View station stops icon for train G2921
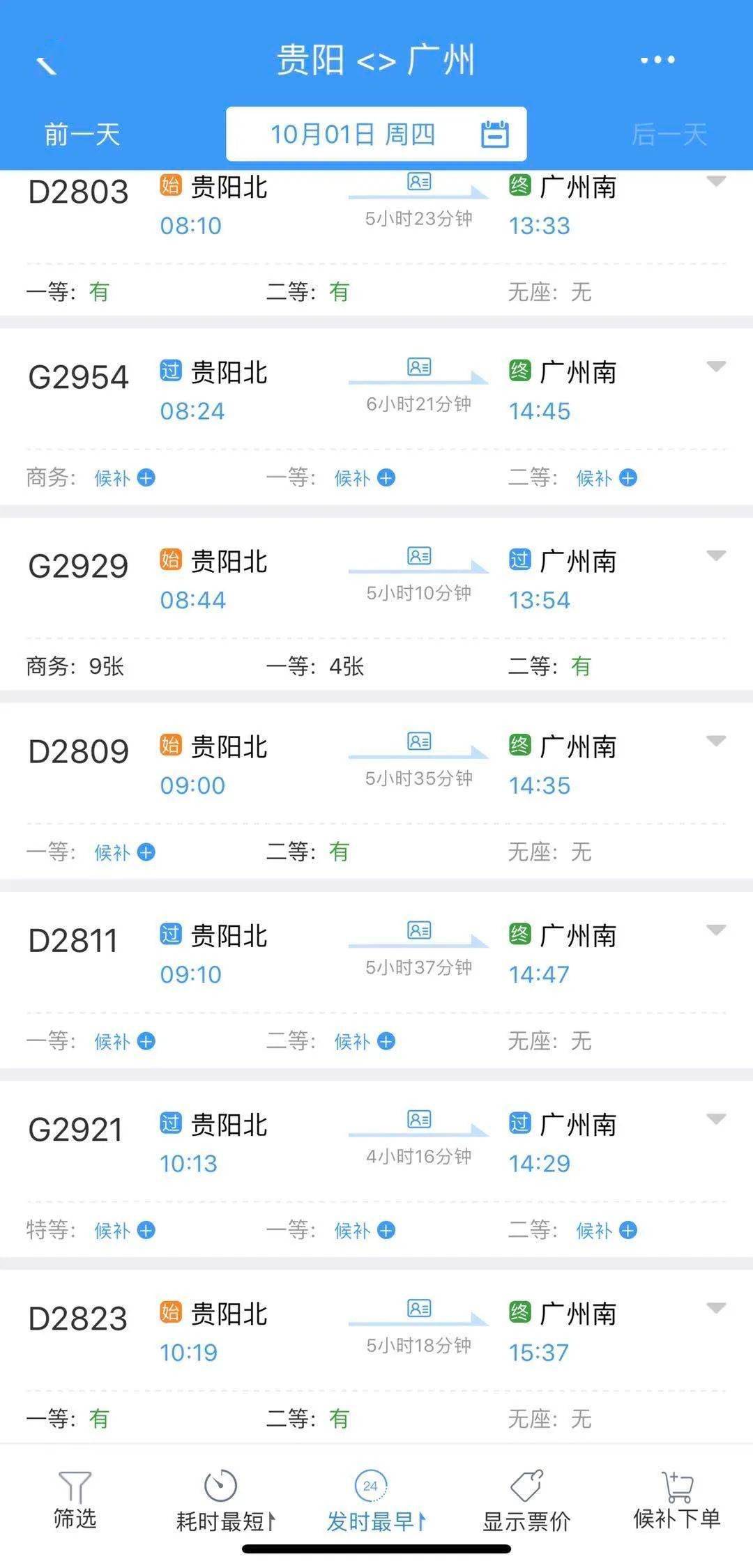753x1568 pixels. point(419,1119)
